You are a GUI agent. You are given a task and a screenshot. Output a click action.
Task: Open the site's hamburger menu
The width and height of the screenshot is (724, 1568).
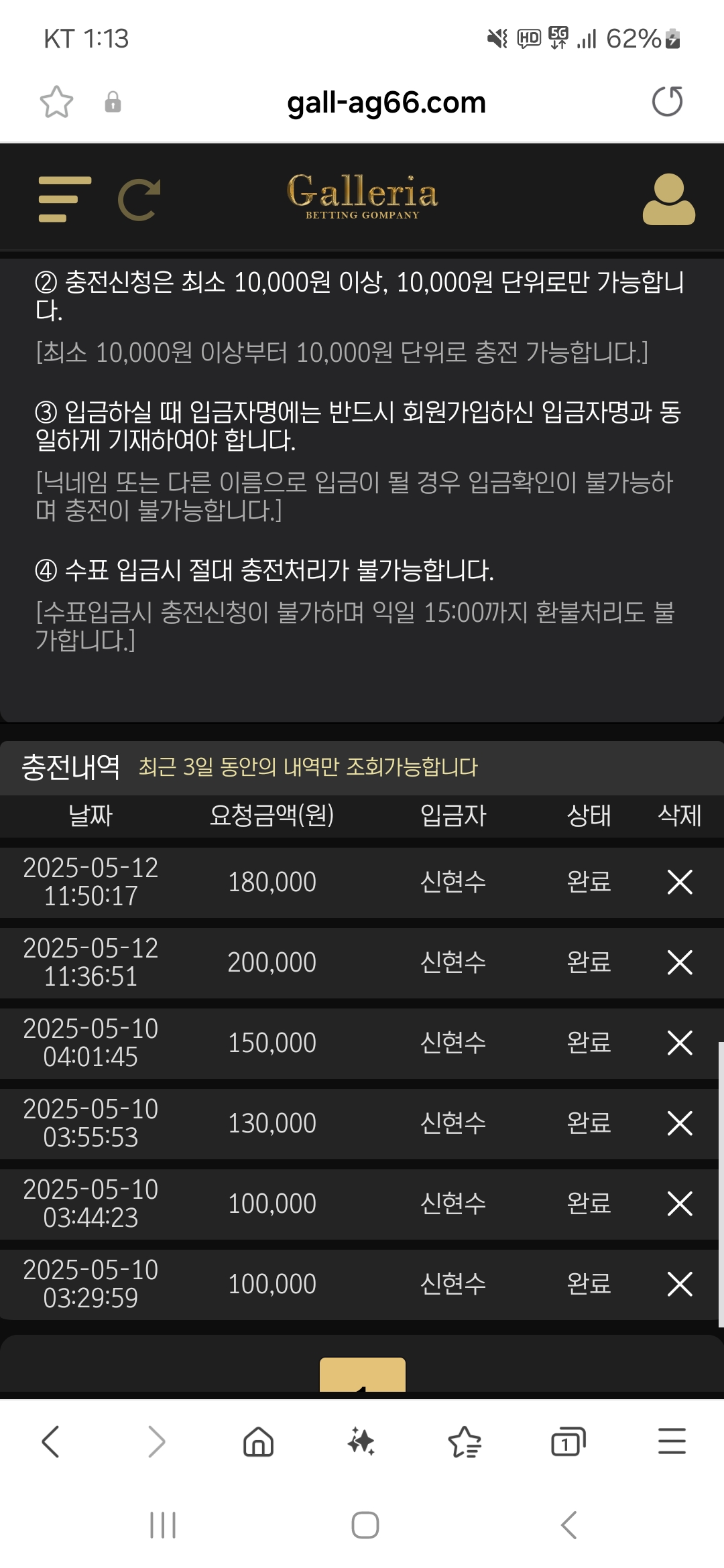pos(65,199)
